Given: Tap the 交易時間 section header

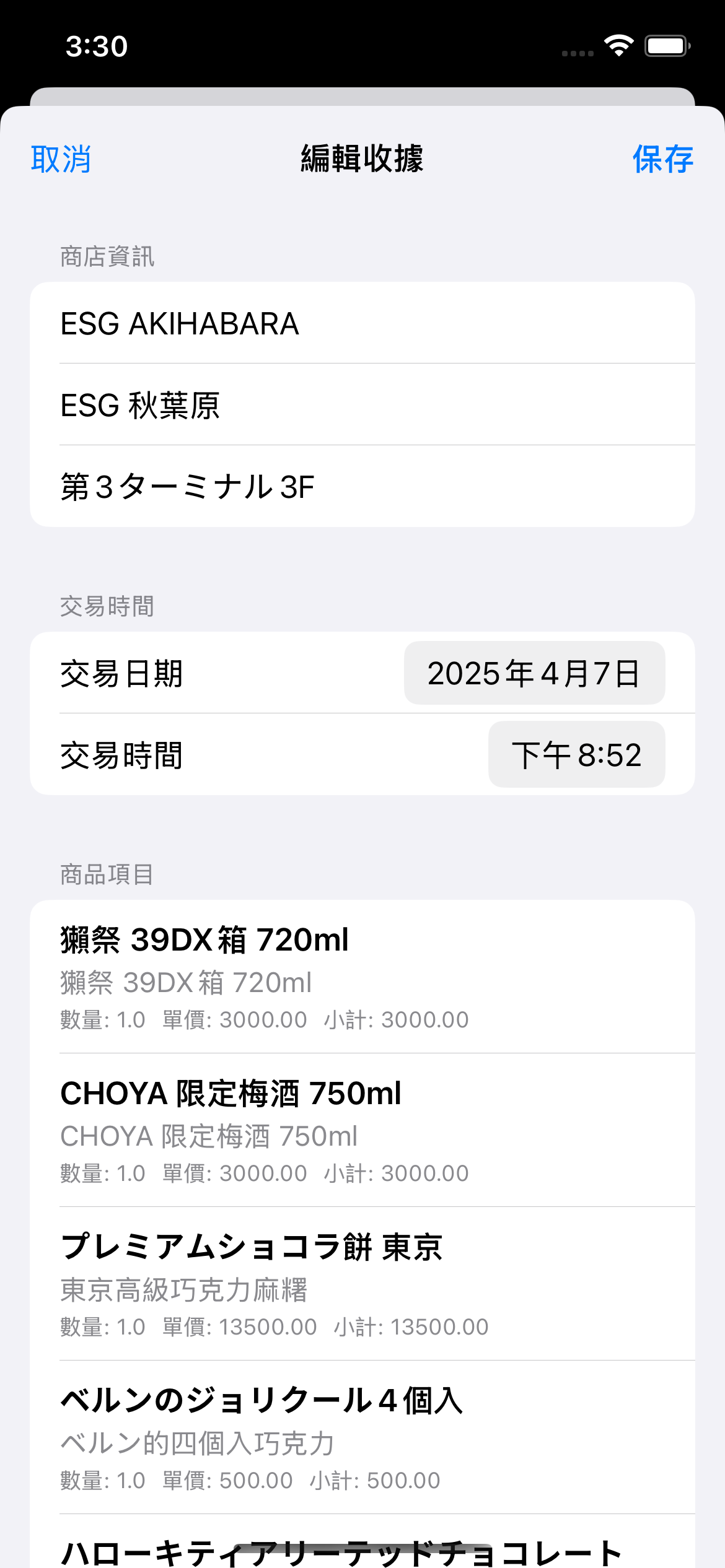Looking at the screenshot, I should tap(107, 606).
